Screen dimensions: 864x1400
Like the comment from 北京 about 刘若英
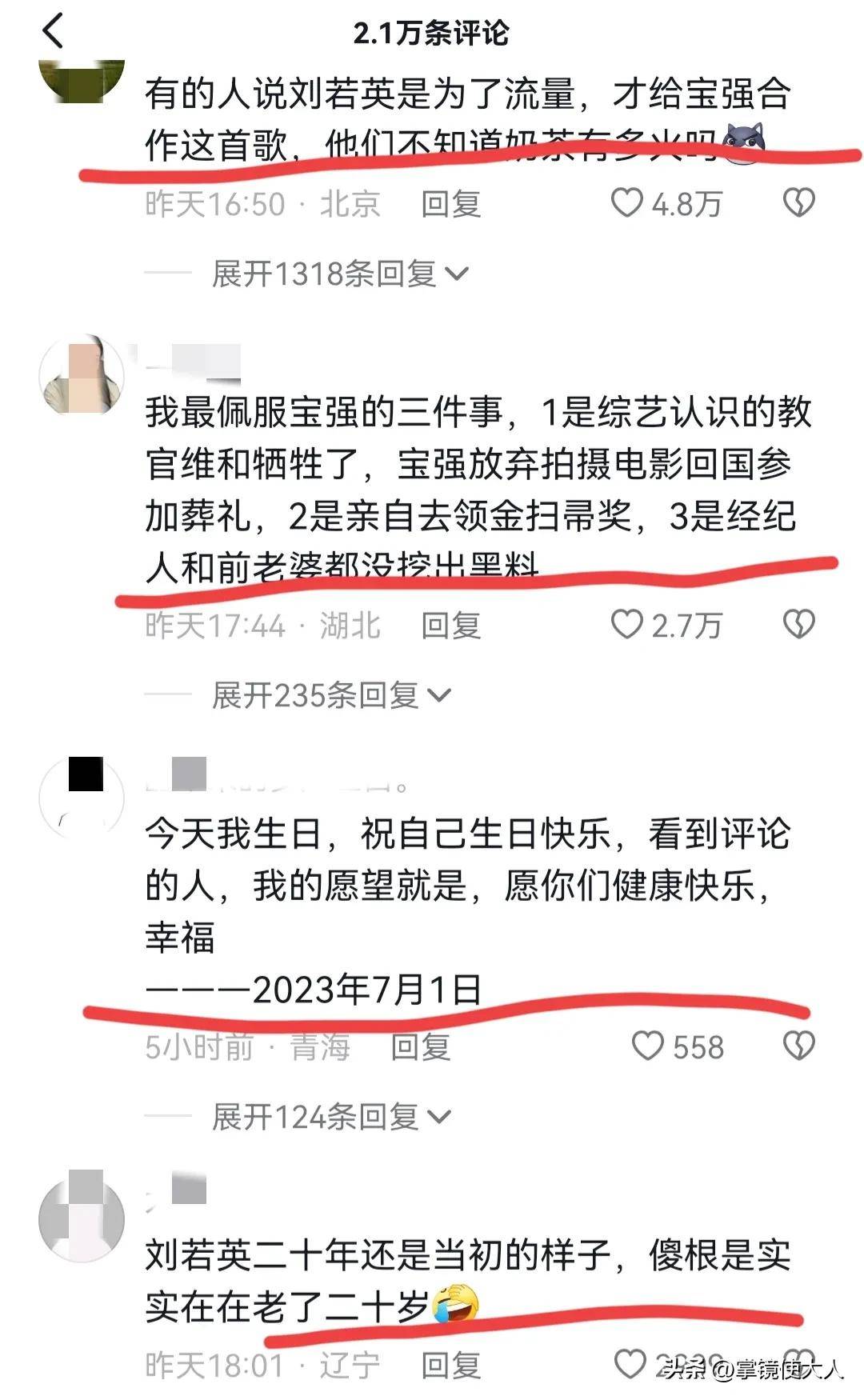pyautogui.click(x=627, y=203)
